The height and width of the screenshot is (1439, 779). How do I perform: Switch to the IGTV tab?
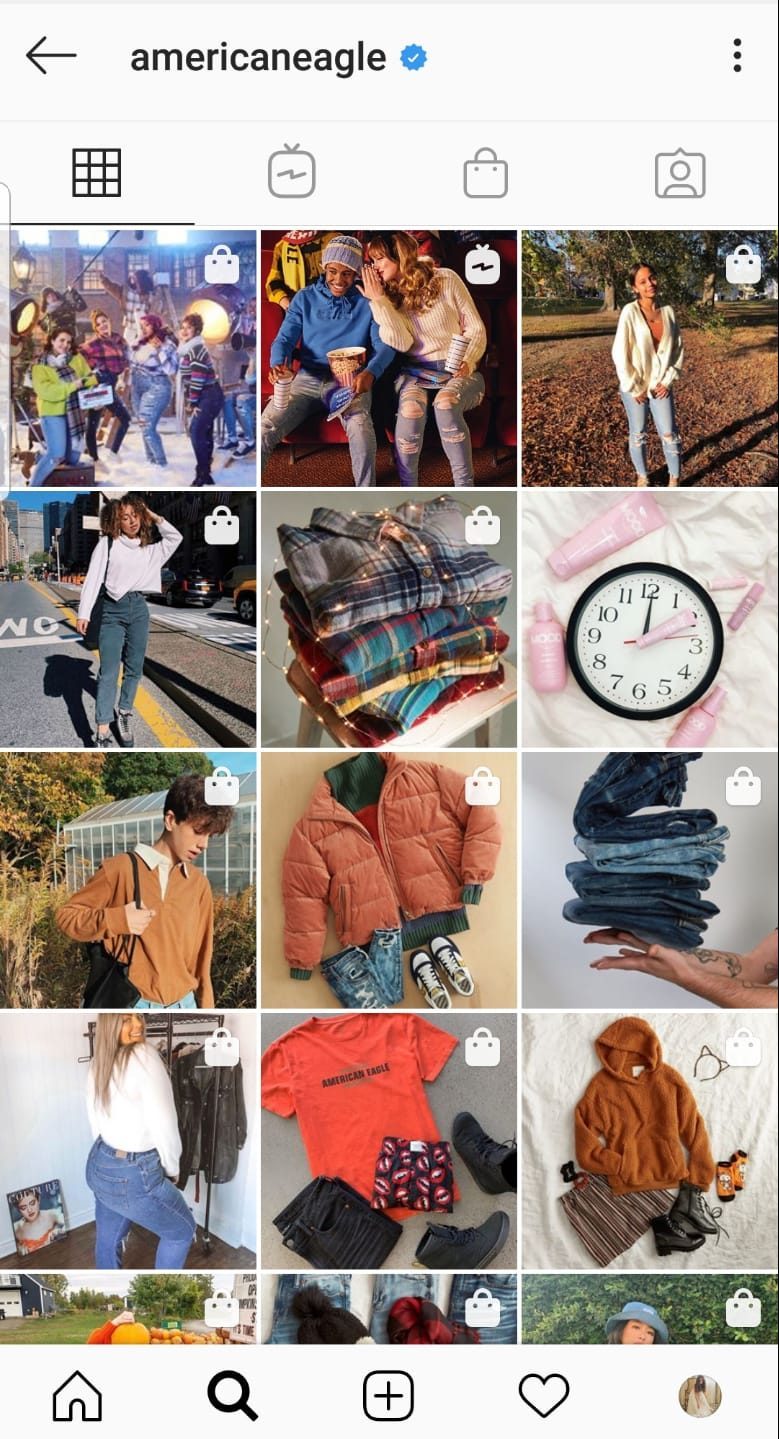click(291, 173)
